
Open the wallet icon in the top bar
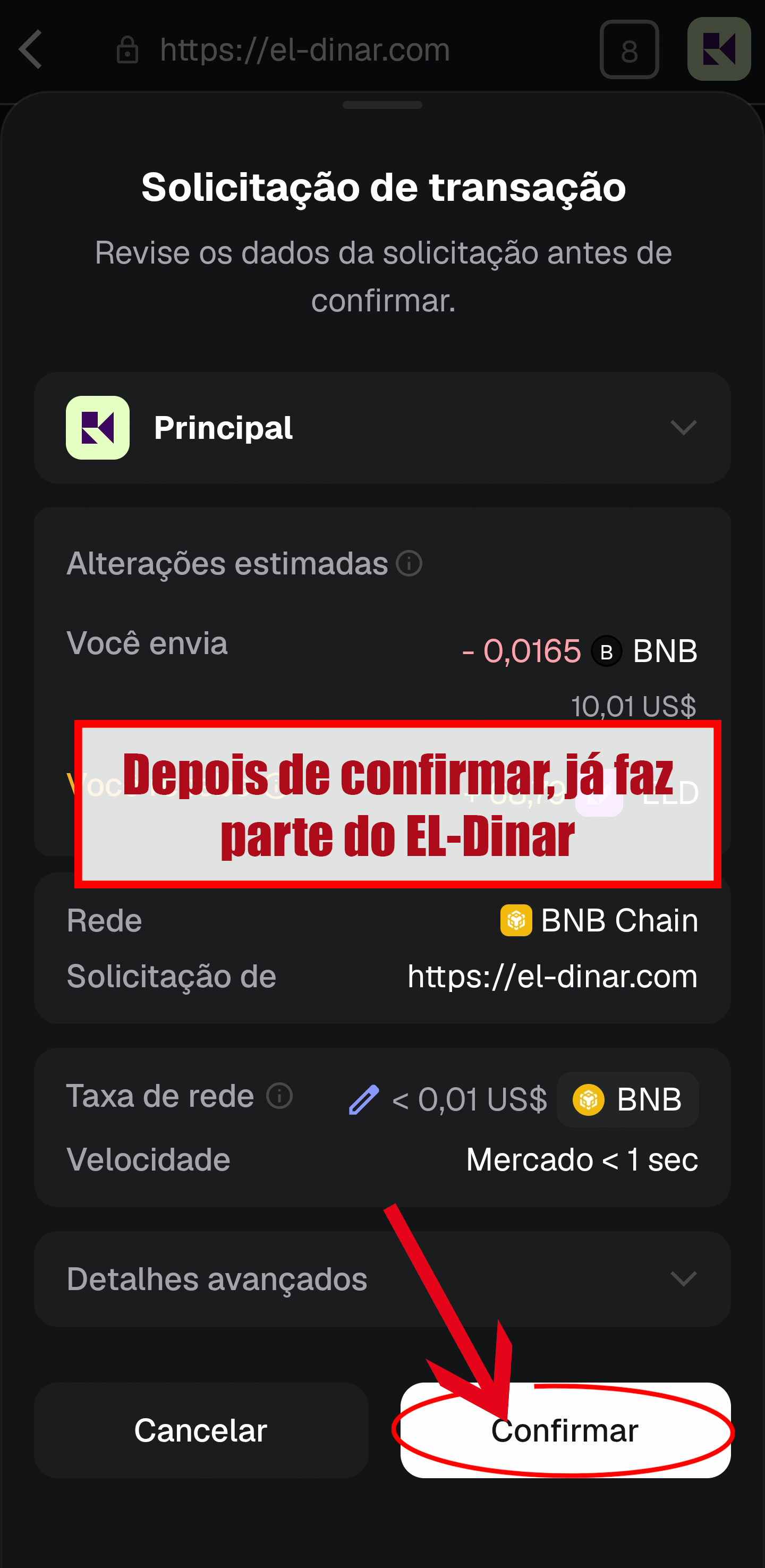coord(719,49)
